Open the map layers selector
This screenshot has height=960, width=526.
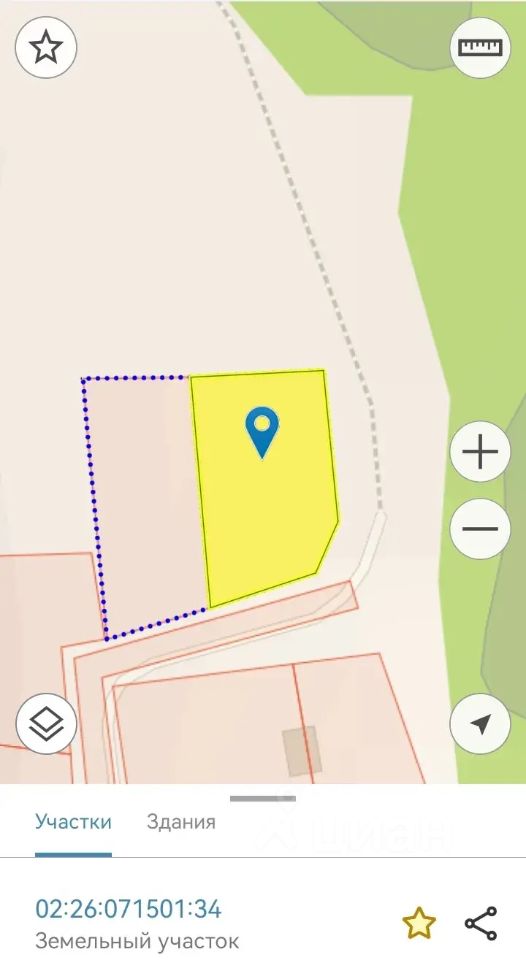coord(46,724)
